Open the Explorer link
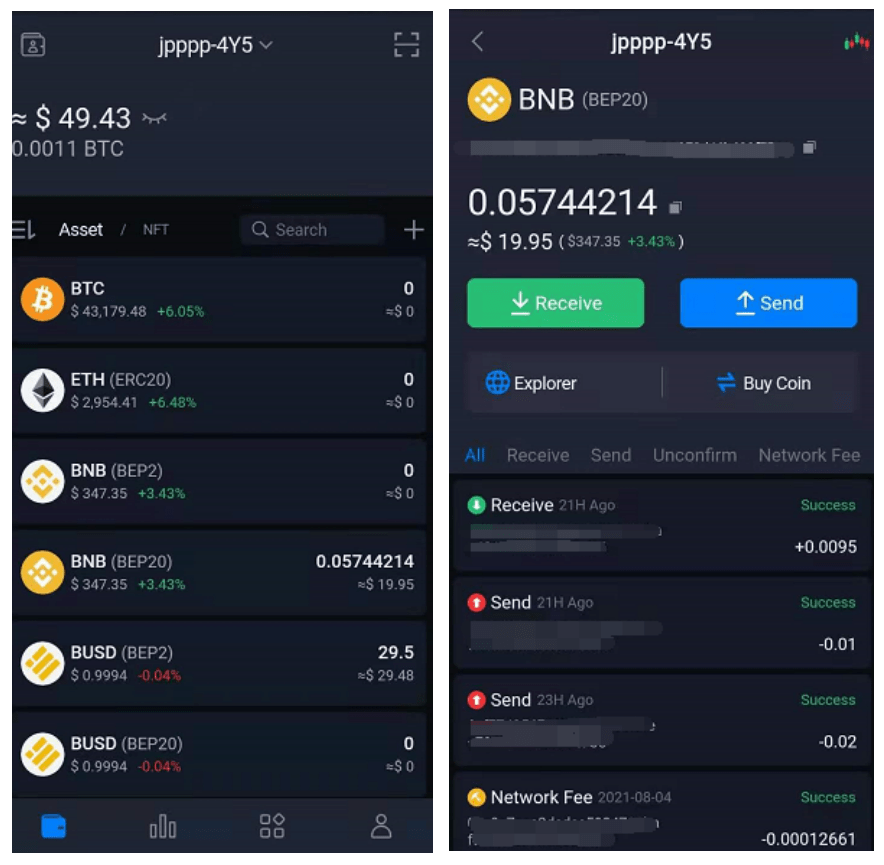Screen dimensions: 884x865 coord(531,383)
